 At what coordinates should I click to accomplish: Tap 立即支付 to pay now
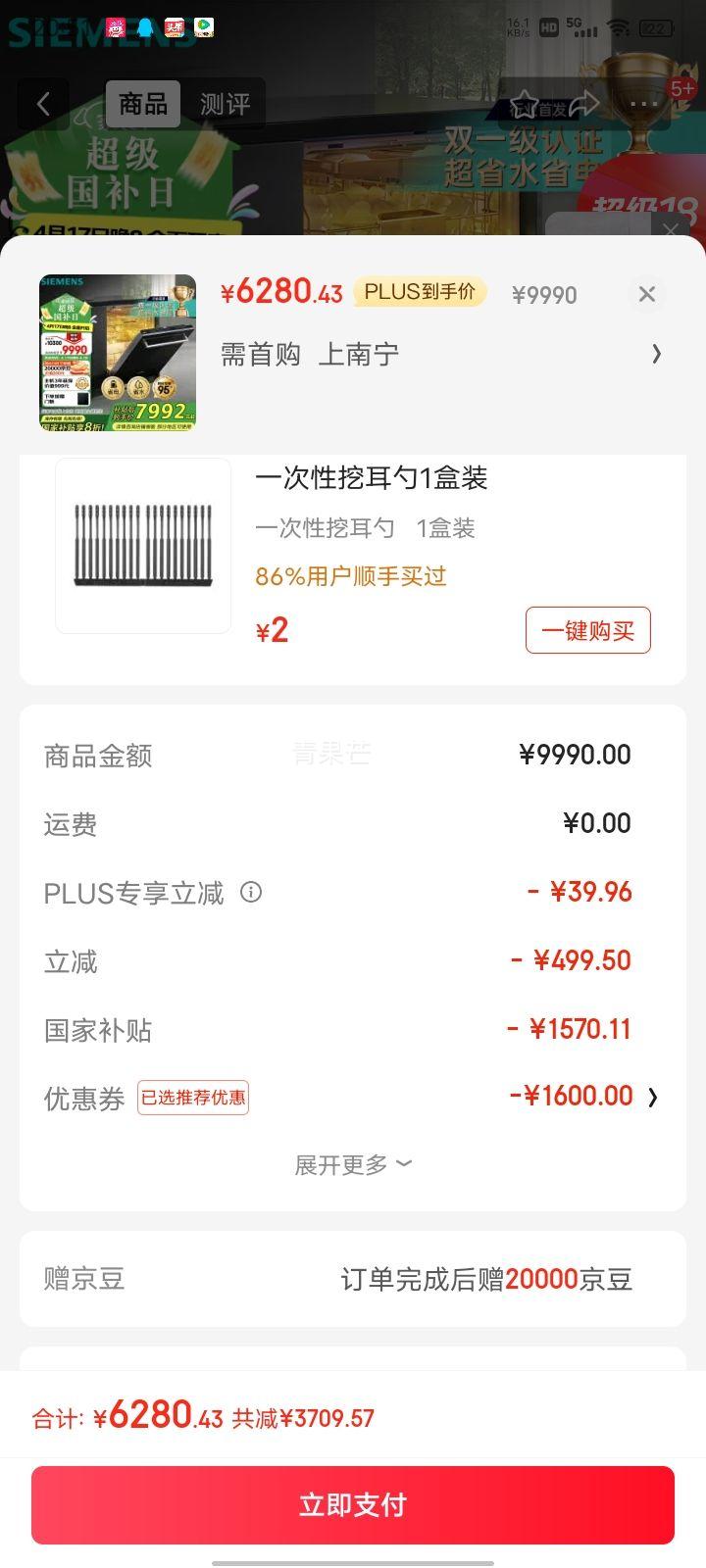353,1504
